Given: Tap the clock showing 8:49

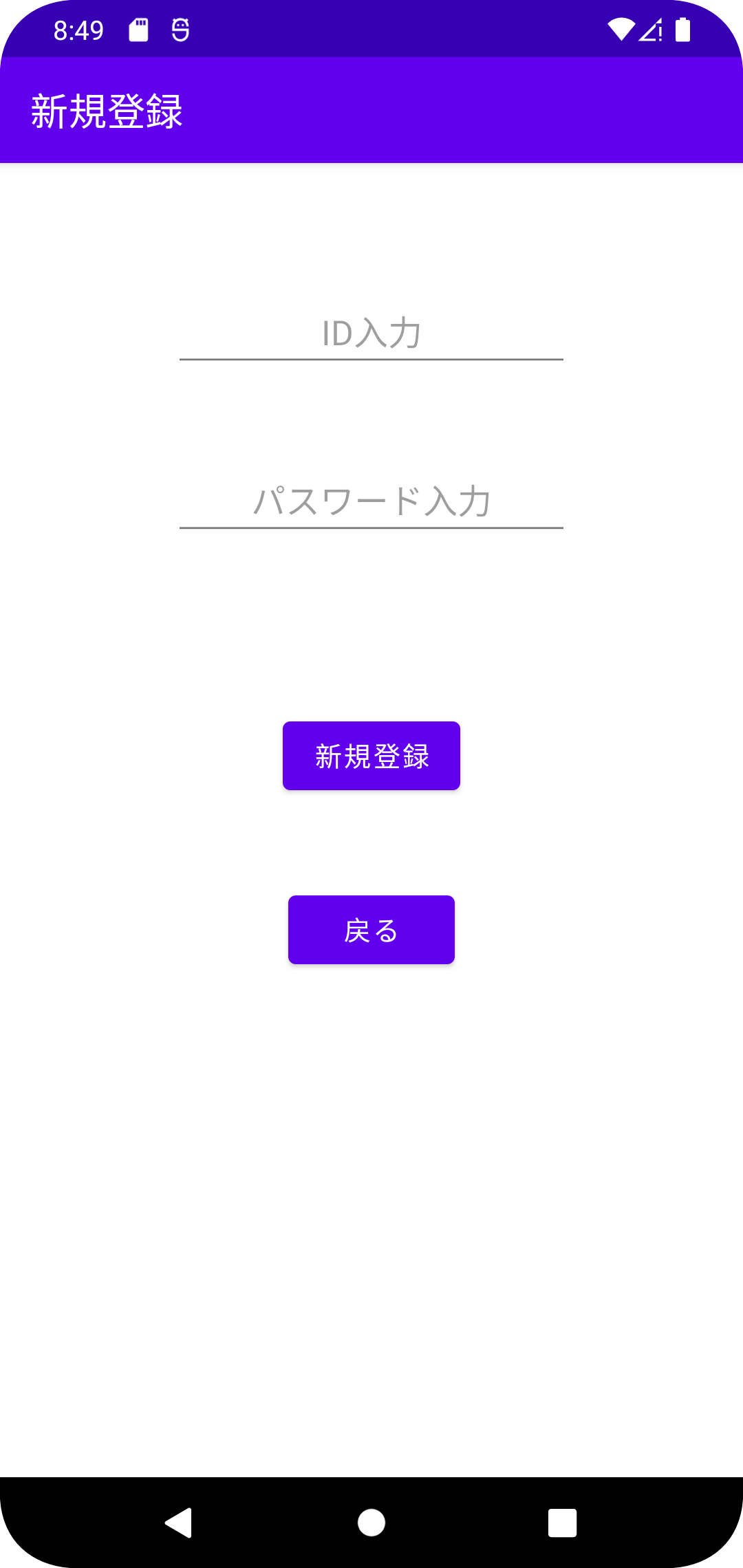Looking at the screenshot, I should tap(78, 29).
